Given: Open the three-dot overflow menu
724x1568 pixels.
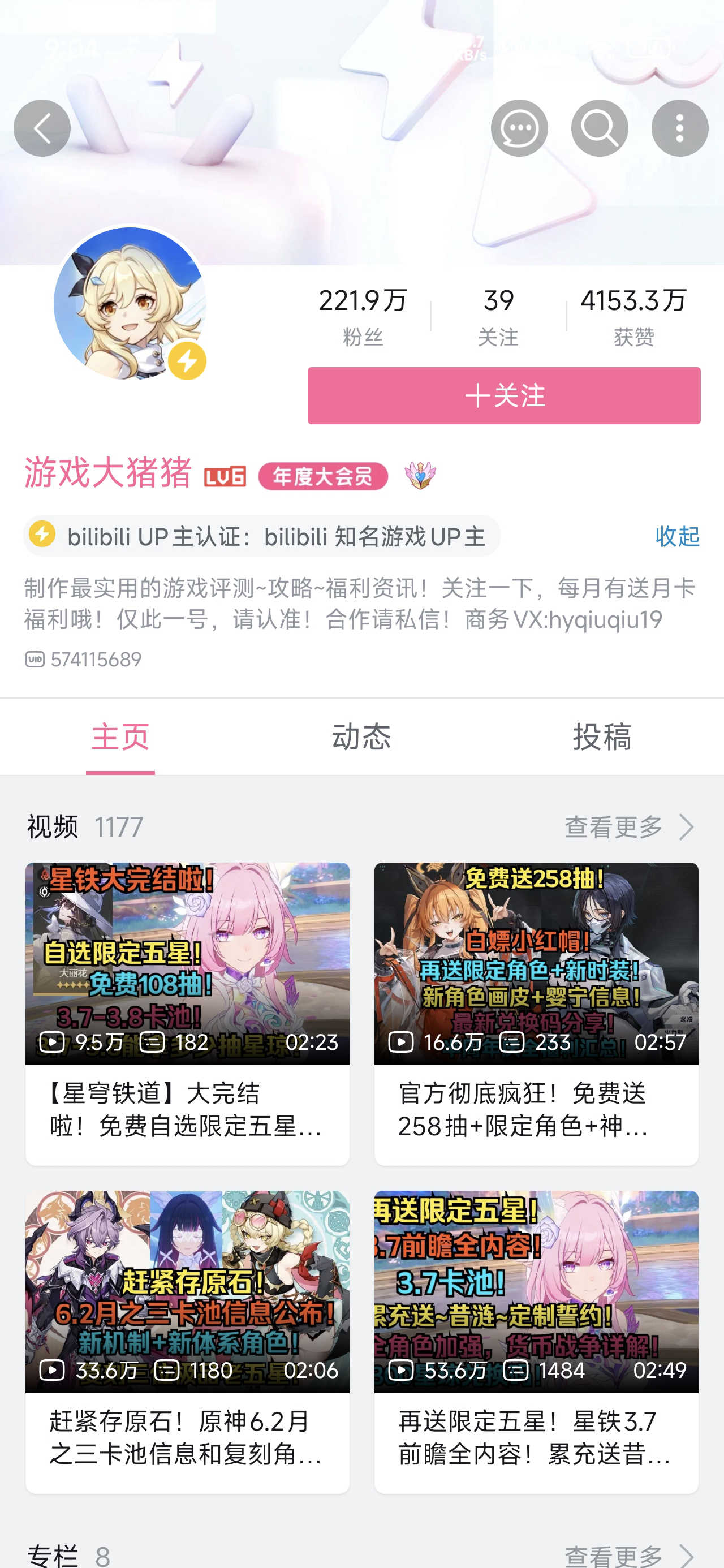Looking at the screenshot, I should [x=679, y=128].
